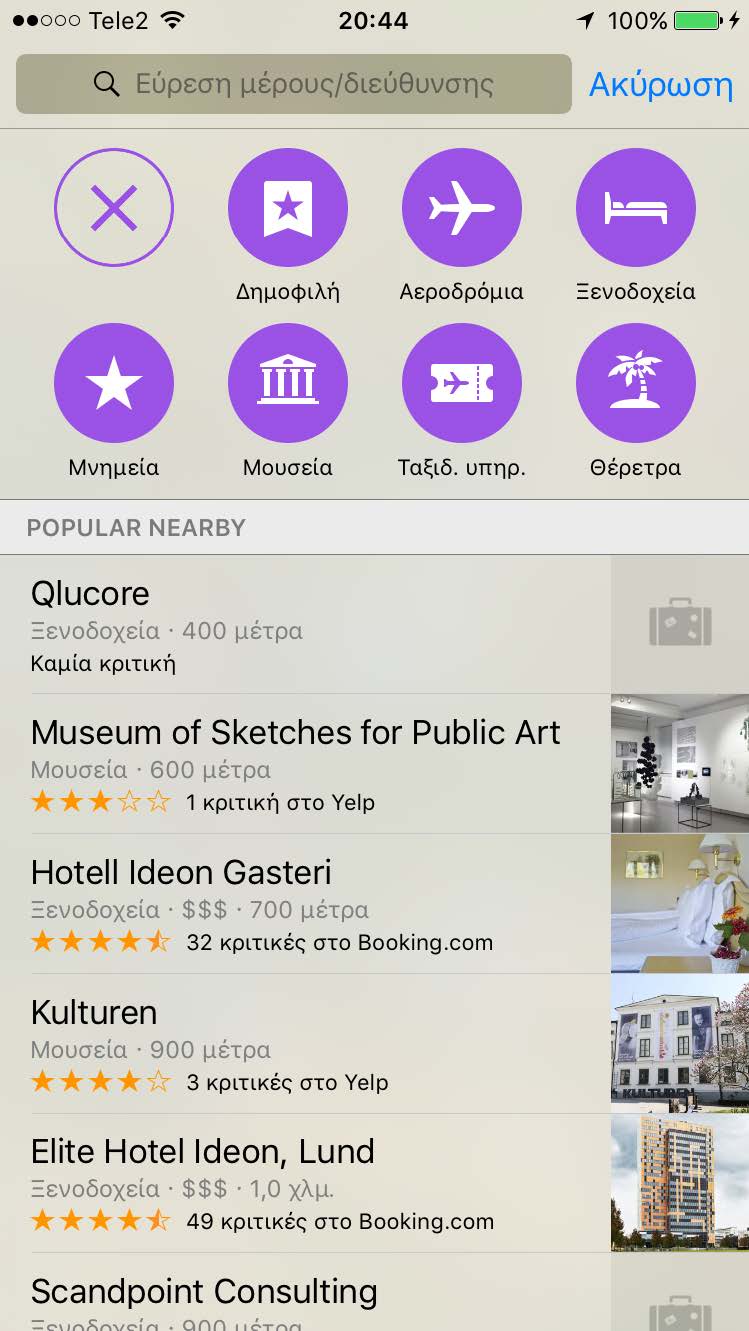Image resolution: width=749 pixels, height=1331 pixels.
Task: Close the travel category with X
Action: pyautogui.click(x=114, y=208)
